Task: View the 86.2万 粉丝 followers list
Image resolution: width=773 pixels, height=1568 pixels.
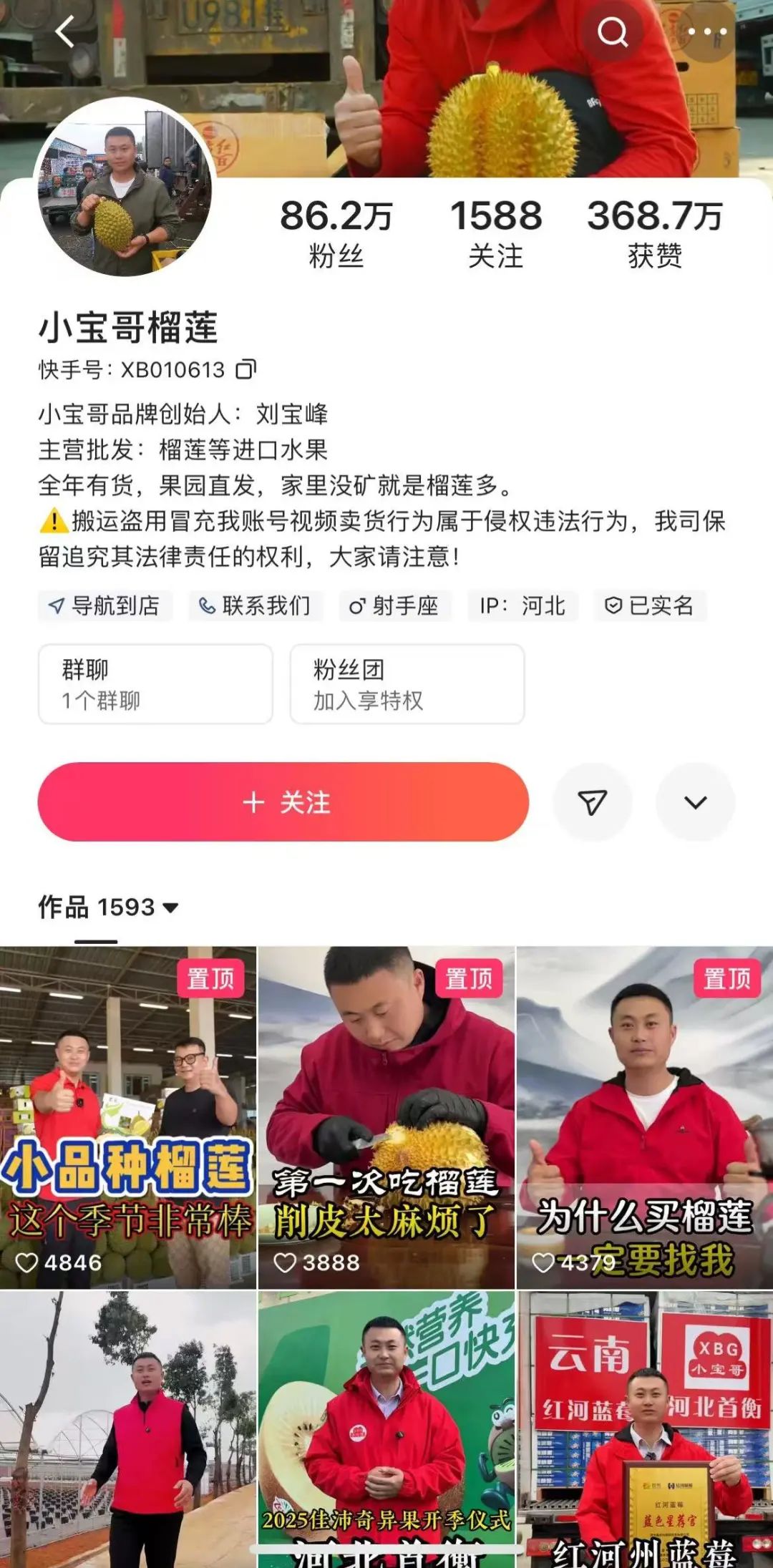Action: click(336, 233)
